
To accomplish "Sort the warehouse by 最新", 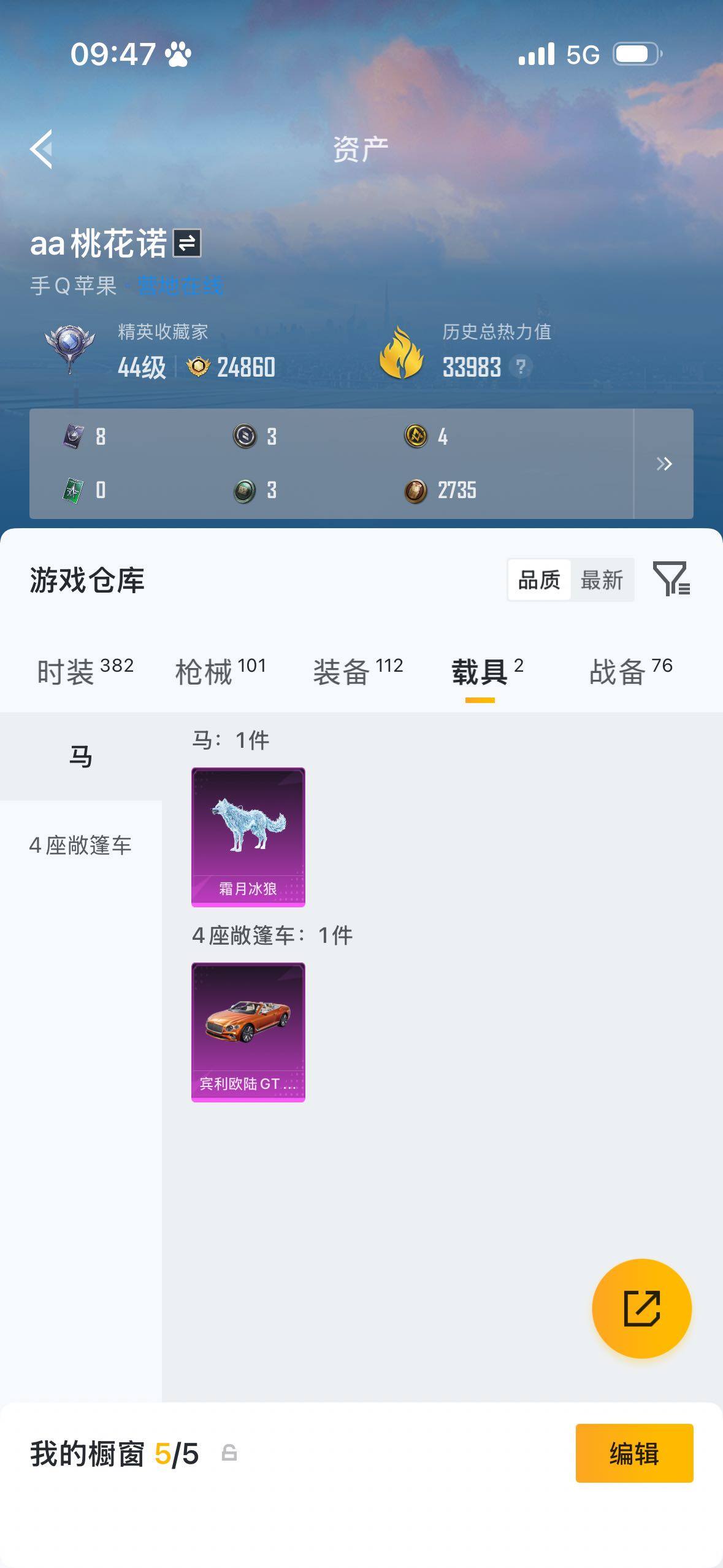I will 602,580.
